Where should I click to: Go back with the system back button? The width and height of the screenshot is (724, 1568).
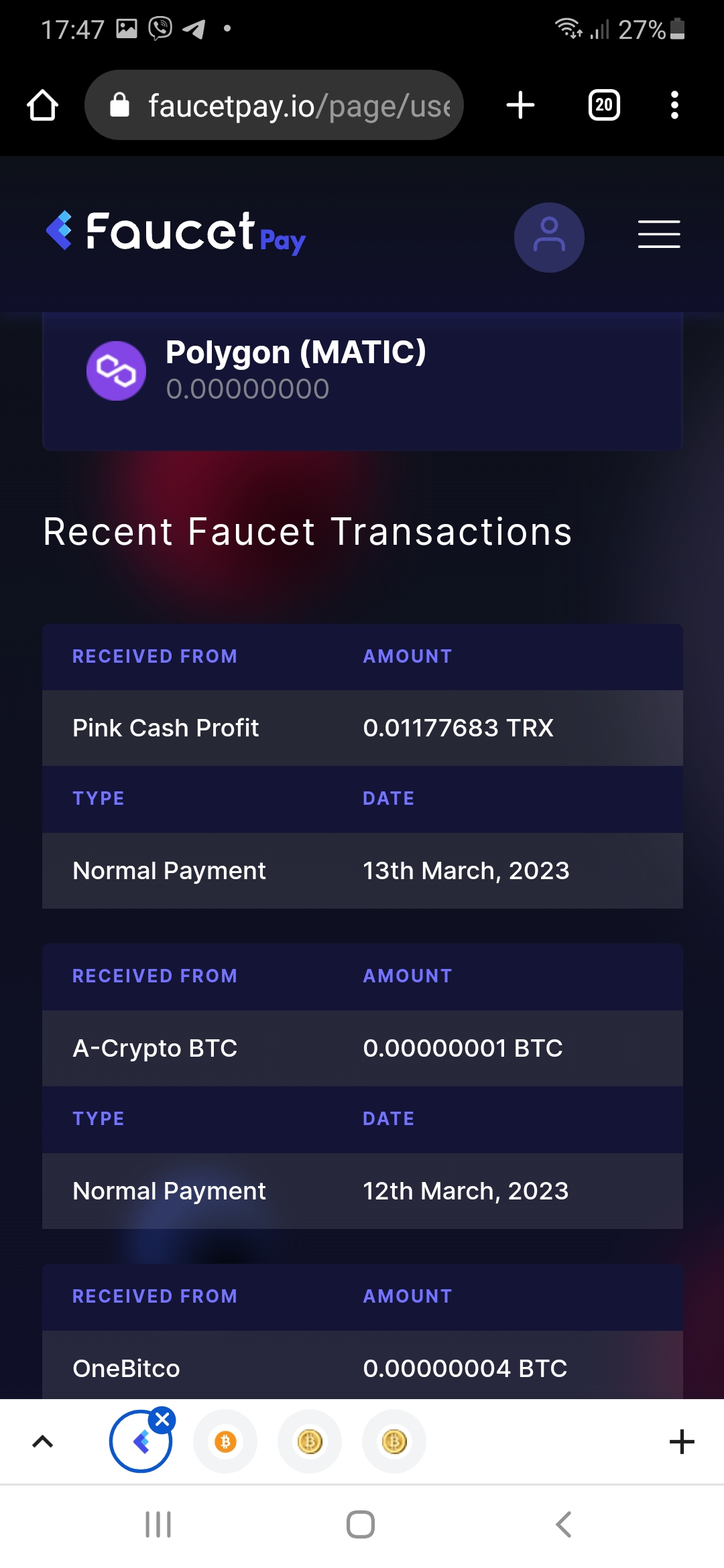[564, 1524]
